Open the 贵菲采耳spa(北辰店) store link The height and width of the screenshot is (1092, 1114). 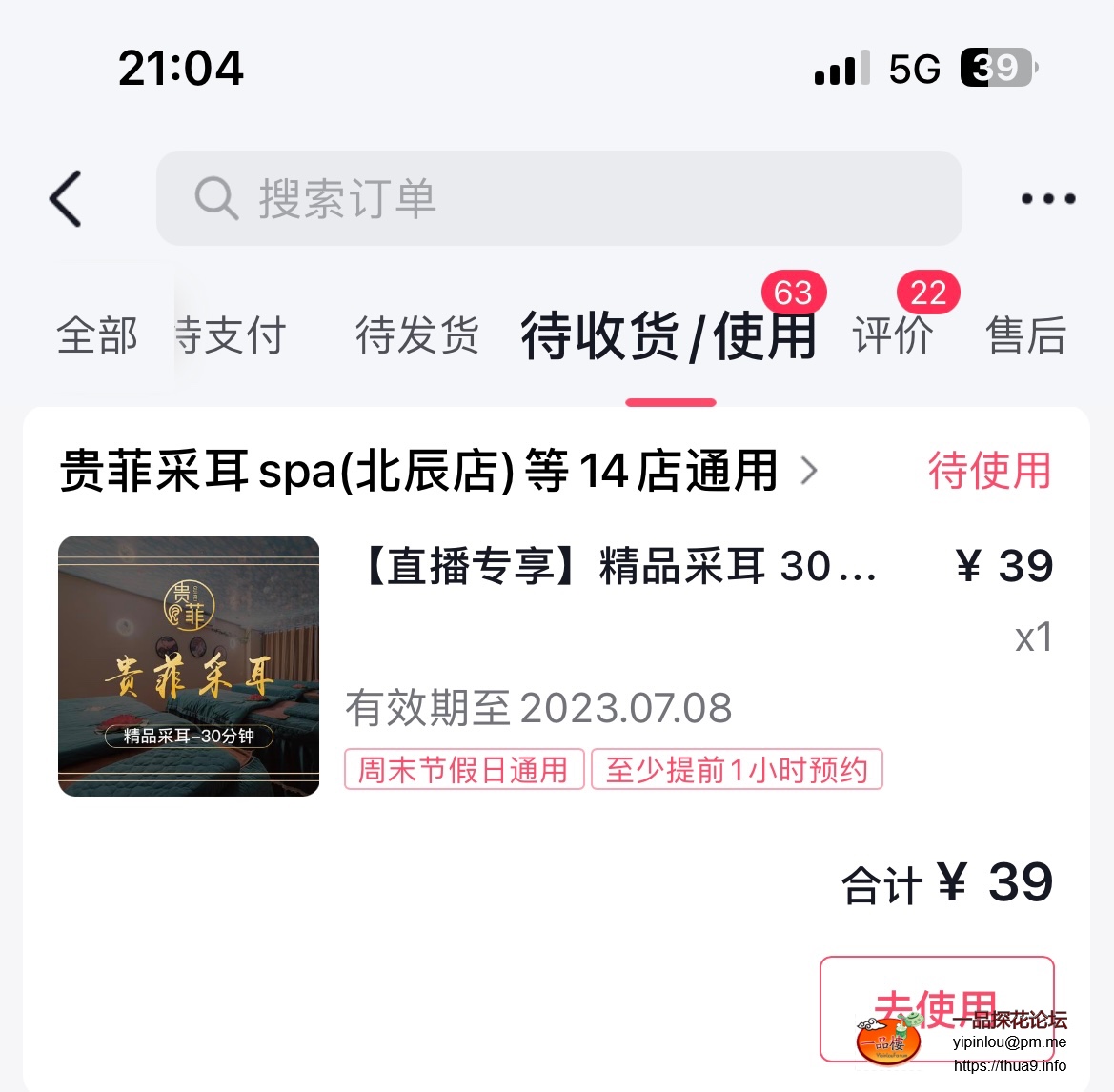coord(438,471)
